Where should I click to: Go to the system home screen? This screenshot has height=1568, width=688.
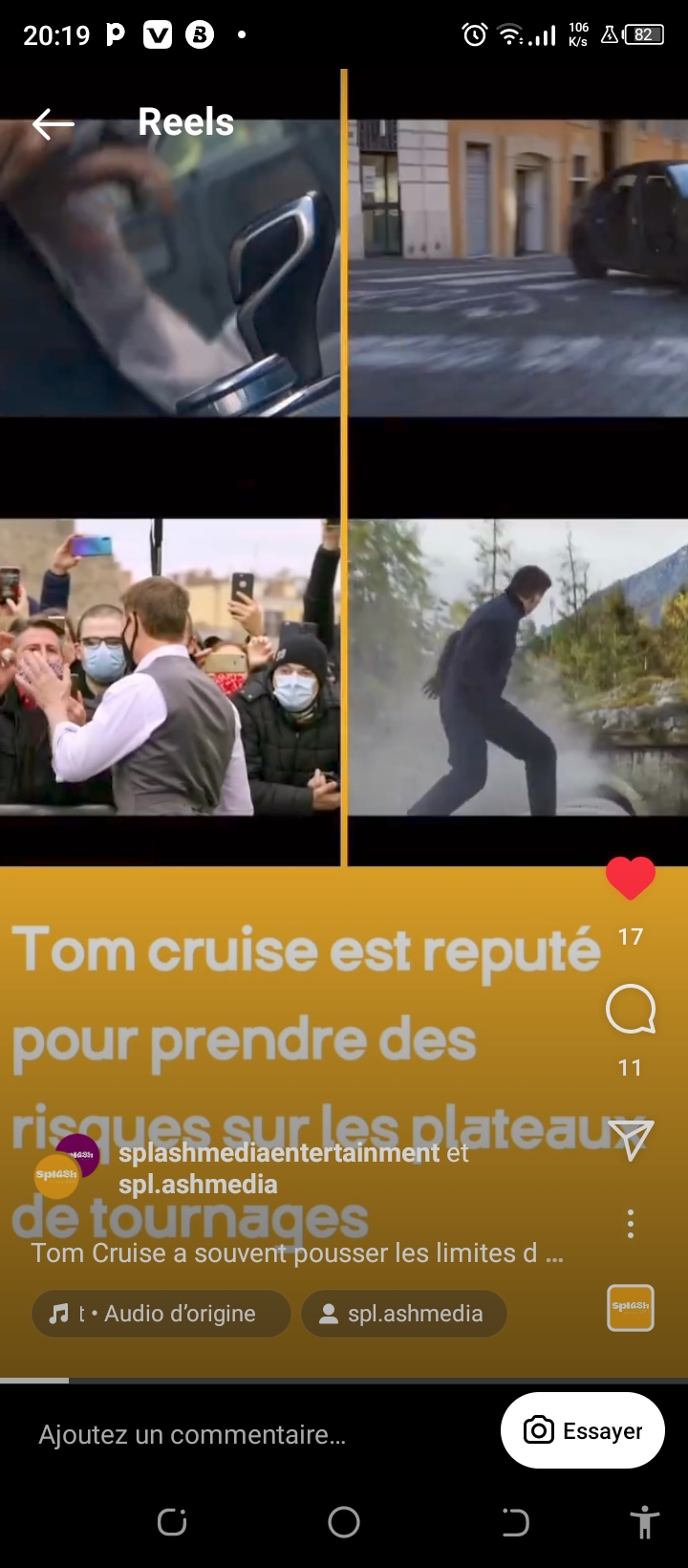click(344, 1522)
